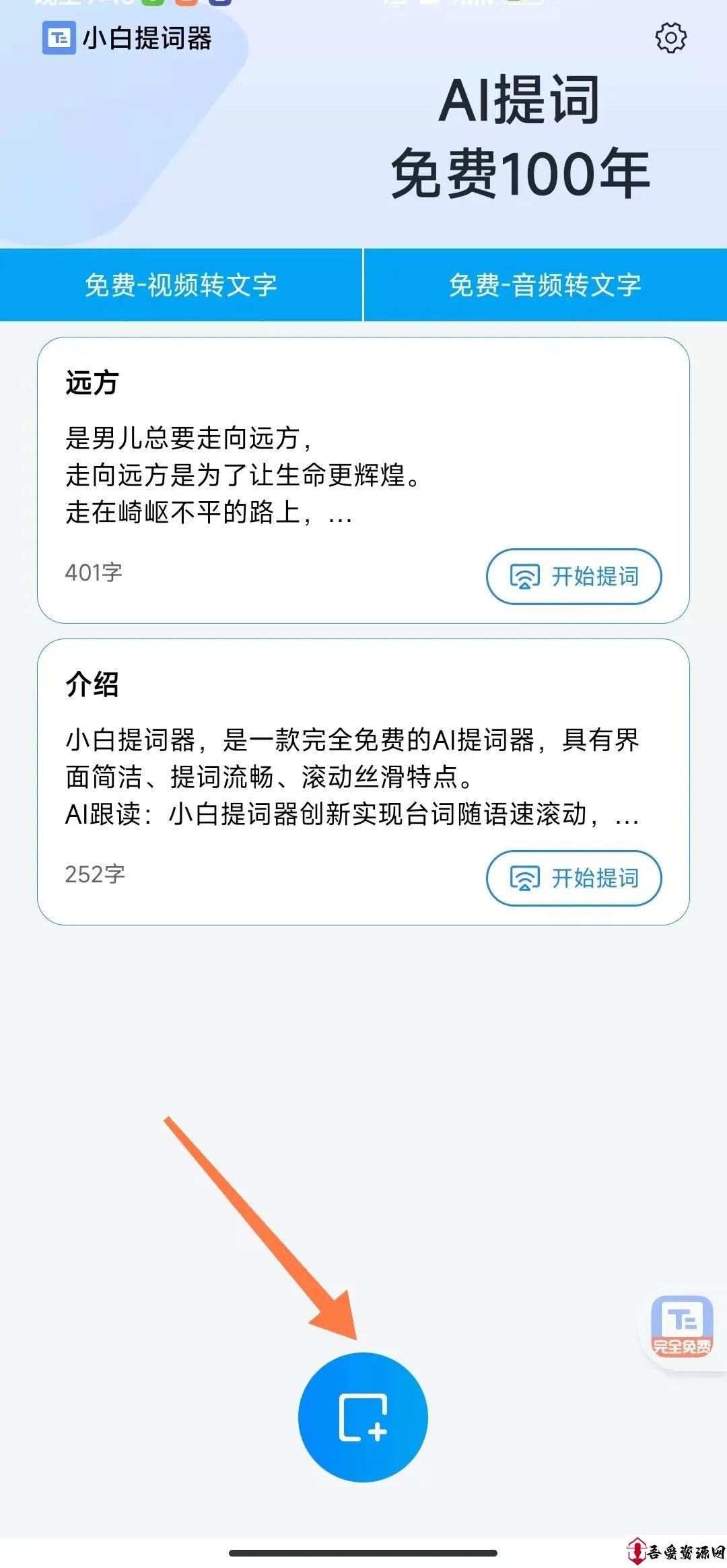Start prompting for the 介绍 script
This screenshot has width=727, height=1568.
574,878
